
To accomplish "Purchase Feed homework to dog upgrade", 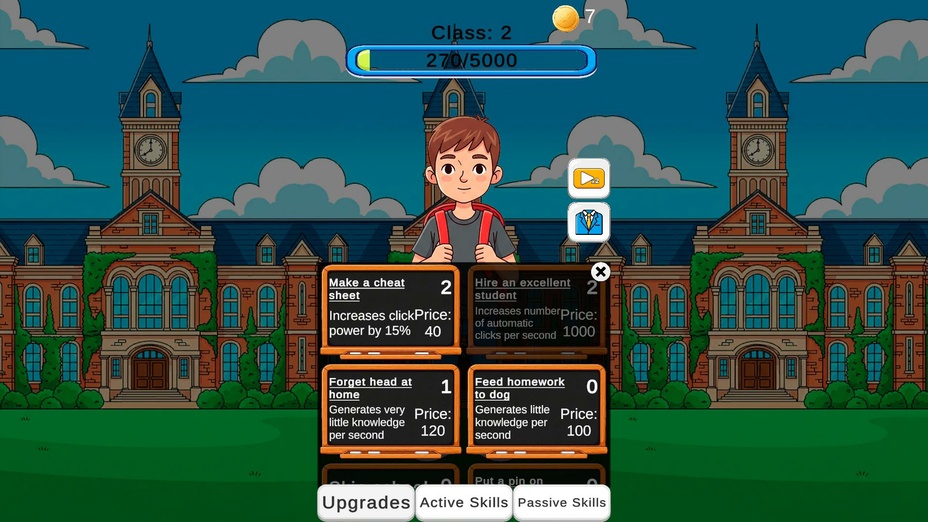I will (536, 407).
